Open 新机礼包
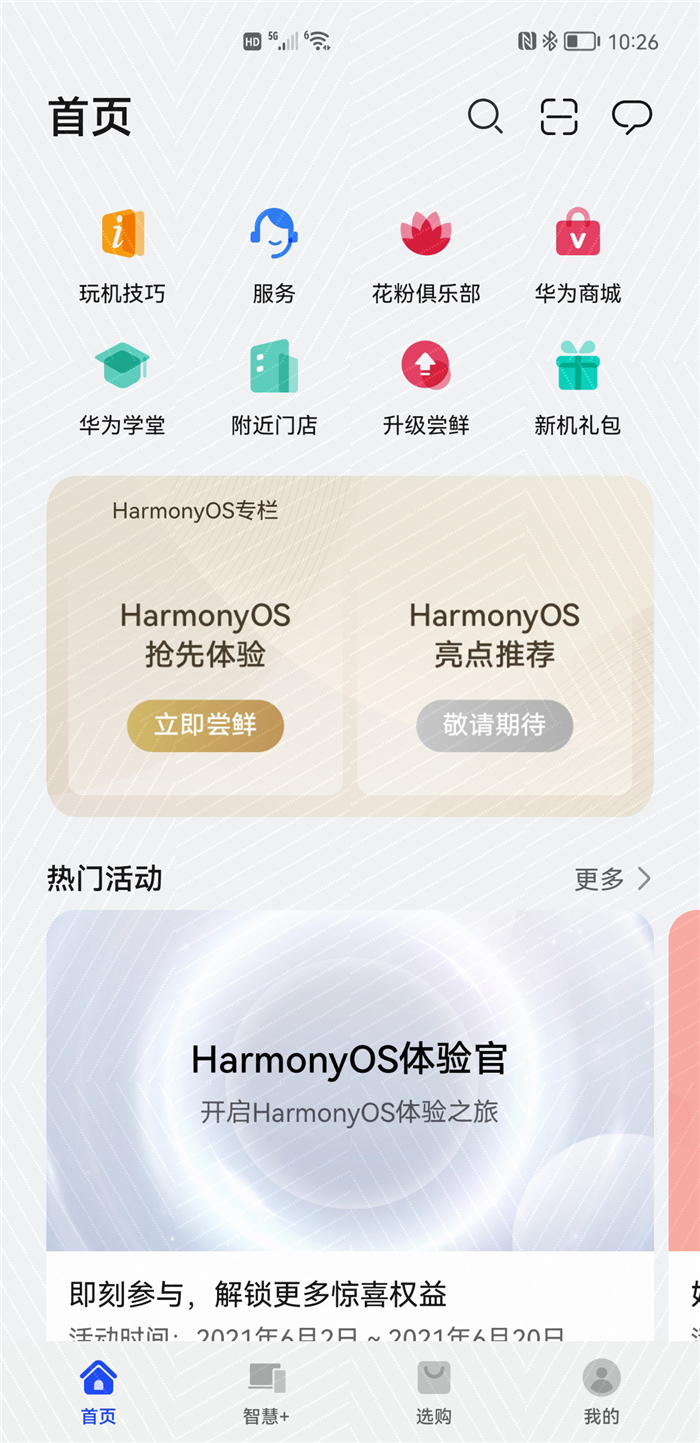 coord(578,387)
